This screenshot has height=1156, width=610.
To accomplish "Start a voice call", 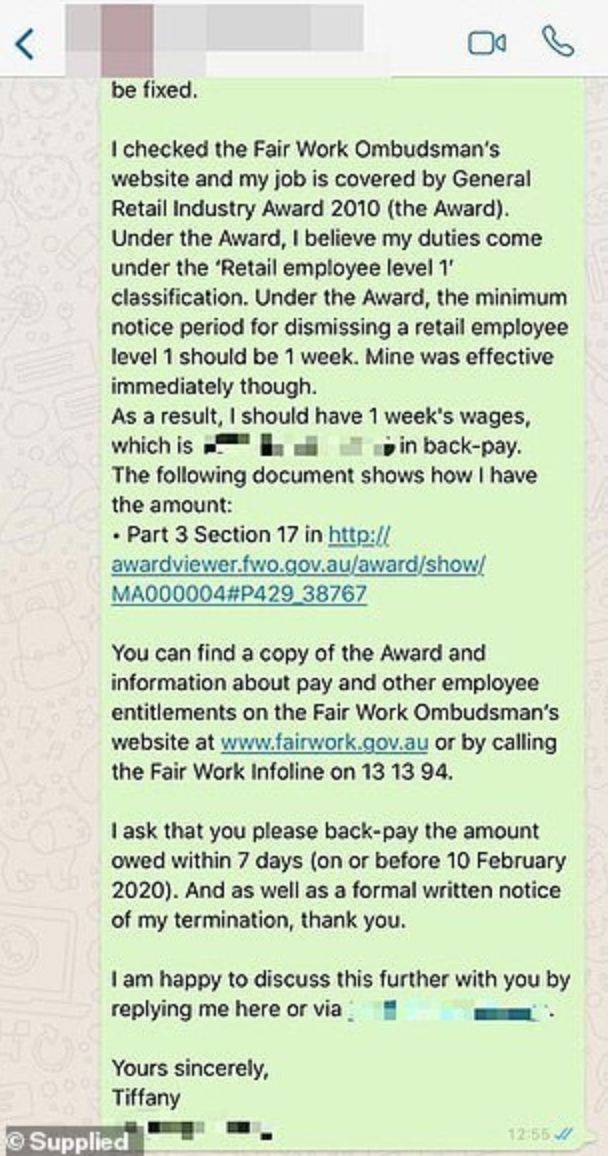I will [558, 42].
